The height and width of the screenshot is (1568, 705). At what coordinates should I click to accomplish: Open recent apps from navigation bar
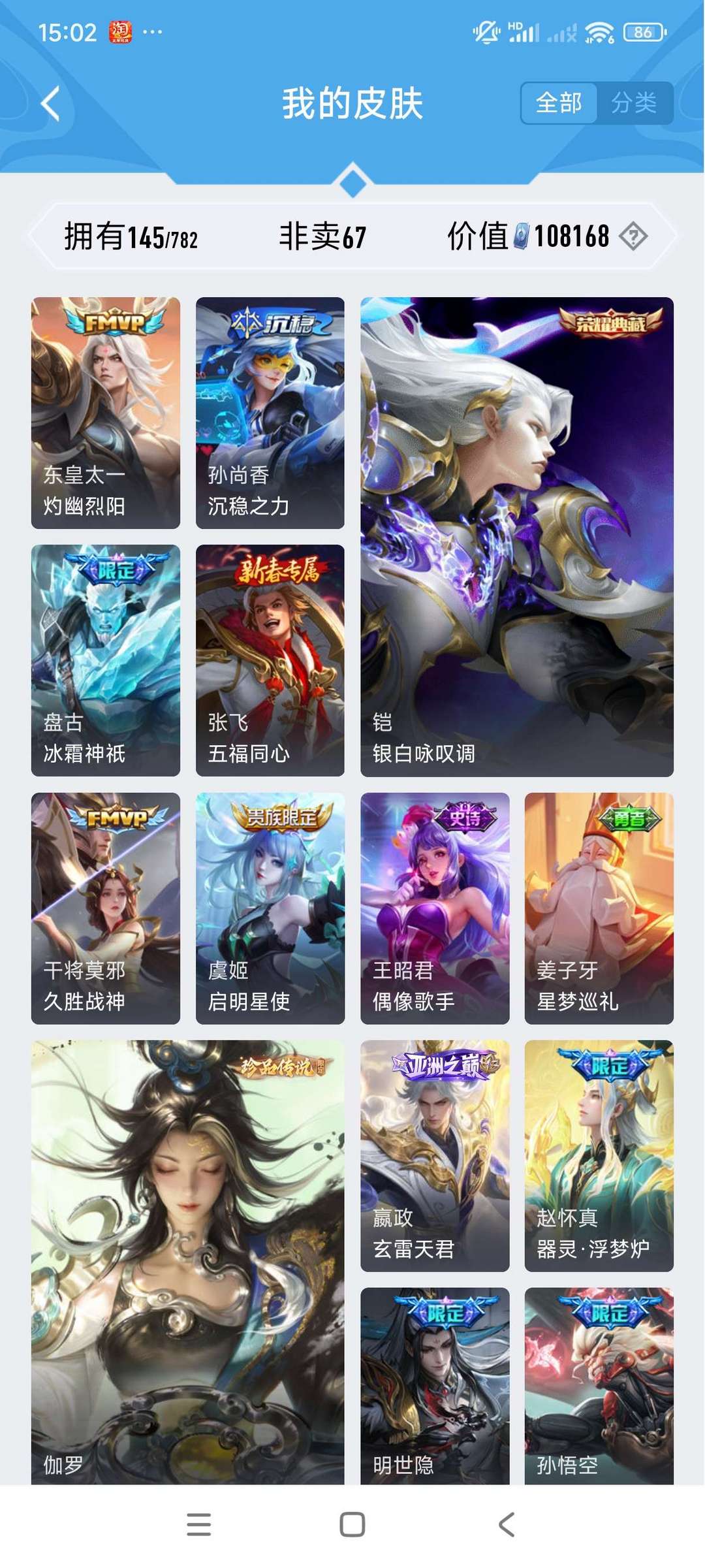[198, 1525]
